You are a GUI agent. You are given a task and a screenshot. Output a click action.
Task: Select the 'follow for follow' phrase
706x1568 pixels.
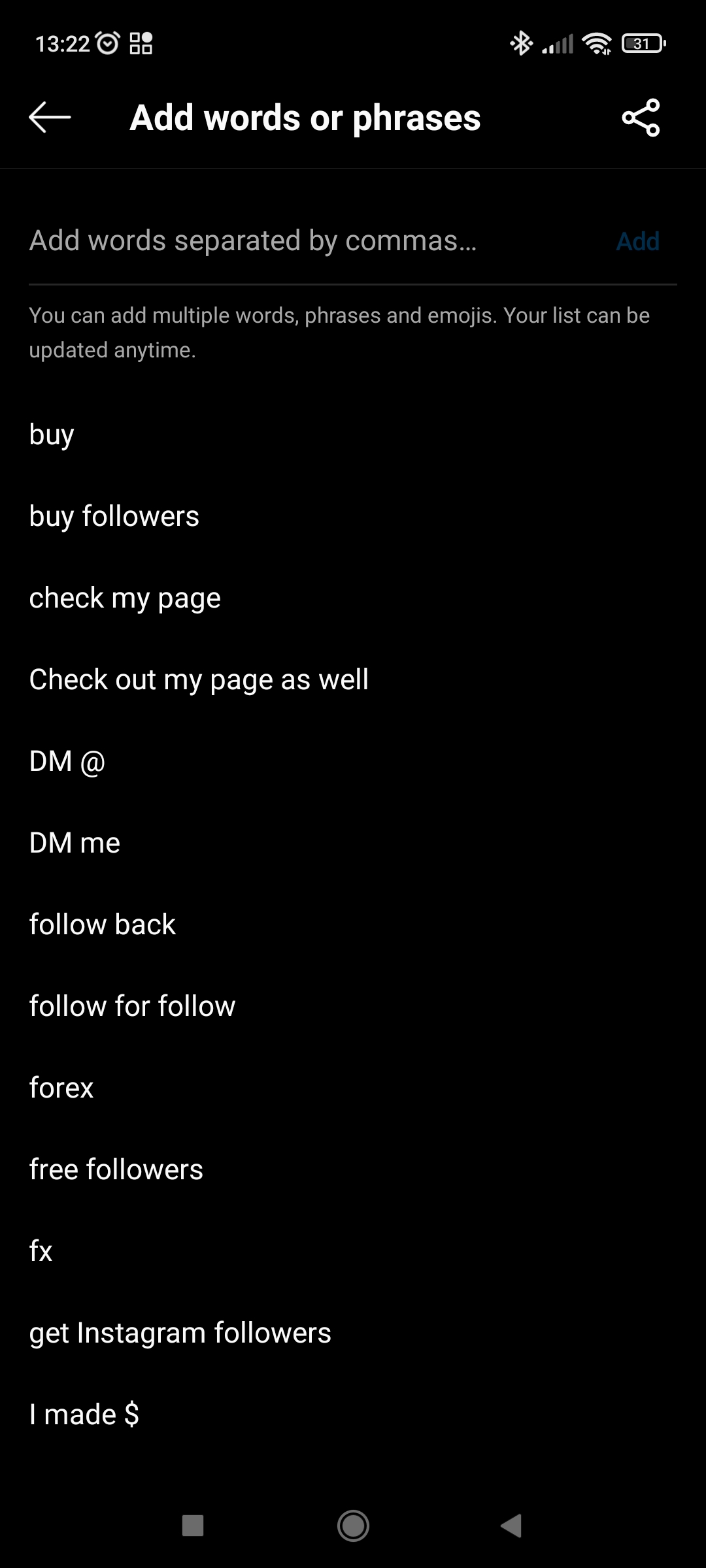pos(131,1005)
